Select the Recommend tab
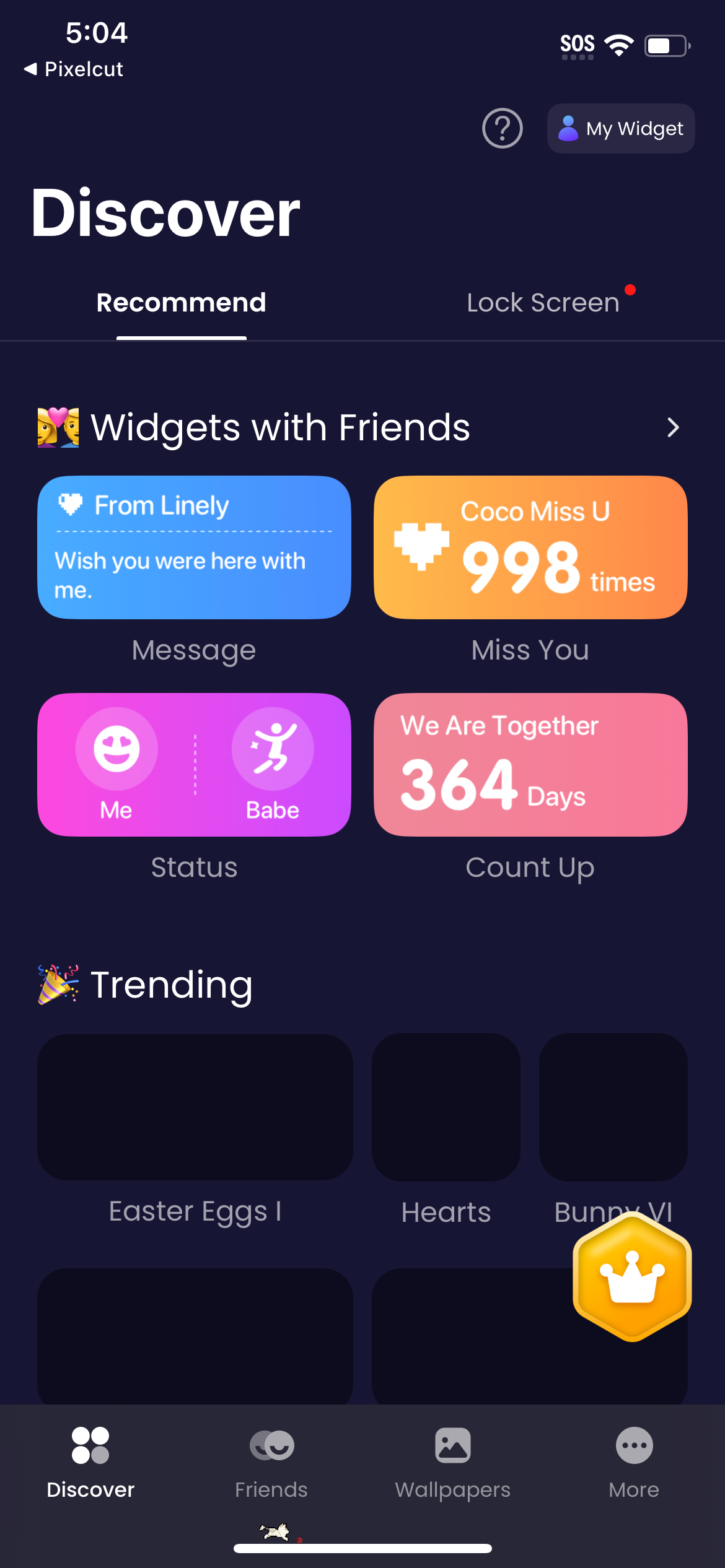The width and height of the screenshot is (725, 1568). (181, 302)
